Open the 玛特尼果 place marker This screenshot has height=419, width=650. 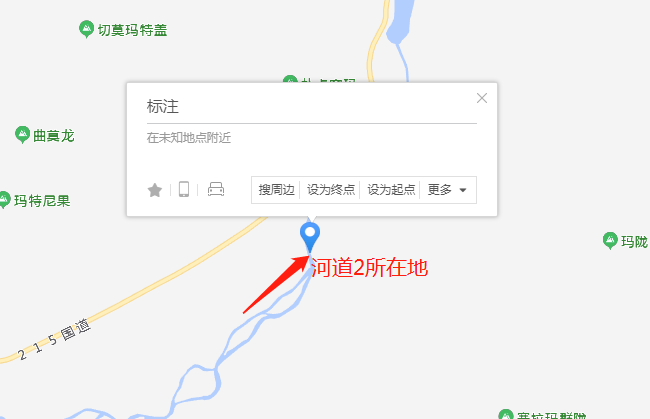(5, 199)
